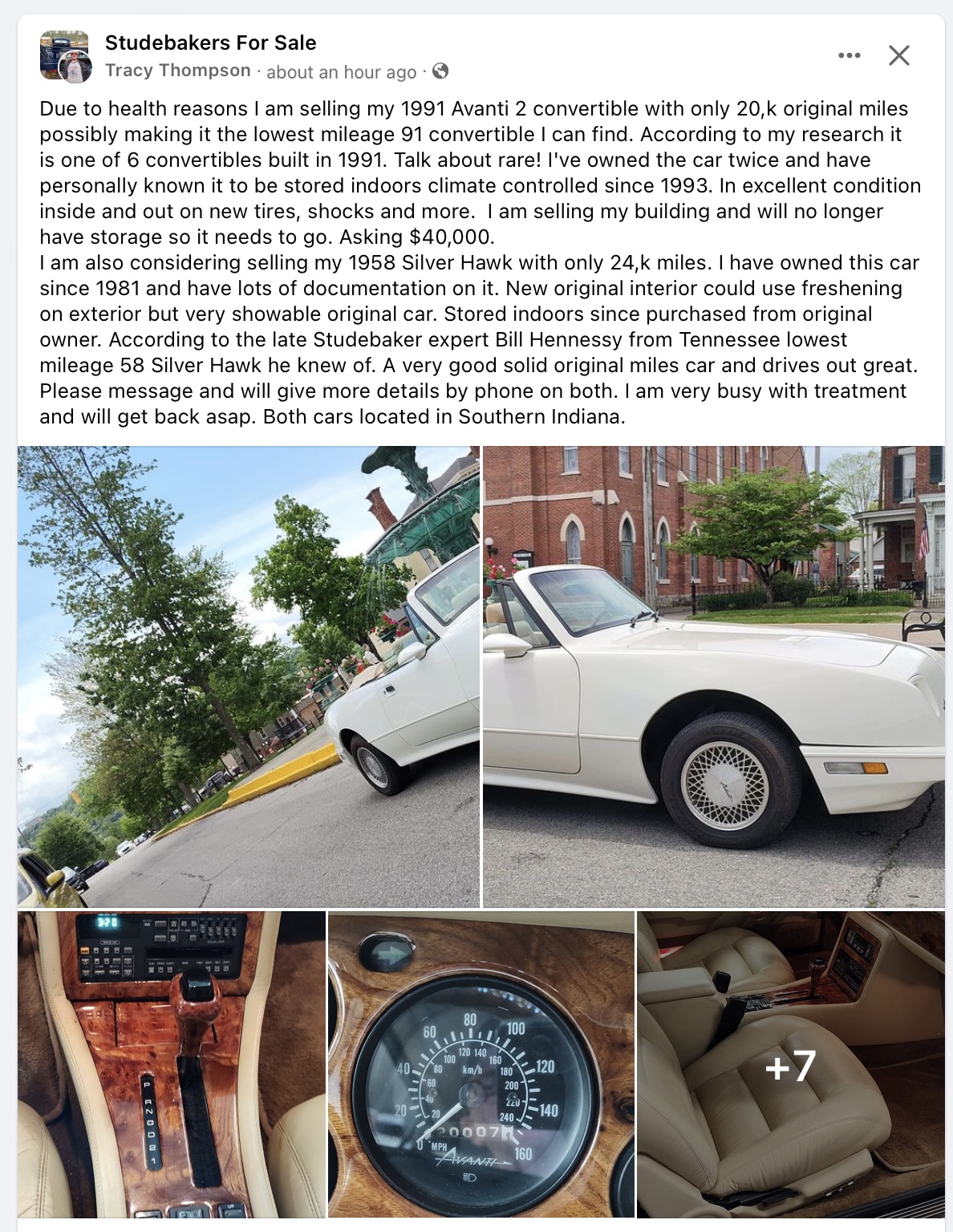
Task: View Tracy Thompson's profile
Action: click(x=178, y=71)
